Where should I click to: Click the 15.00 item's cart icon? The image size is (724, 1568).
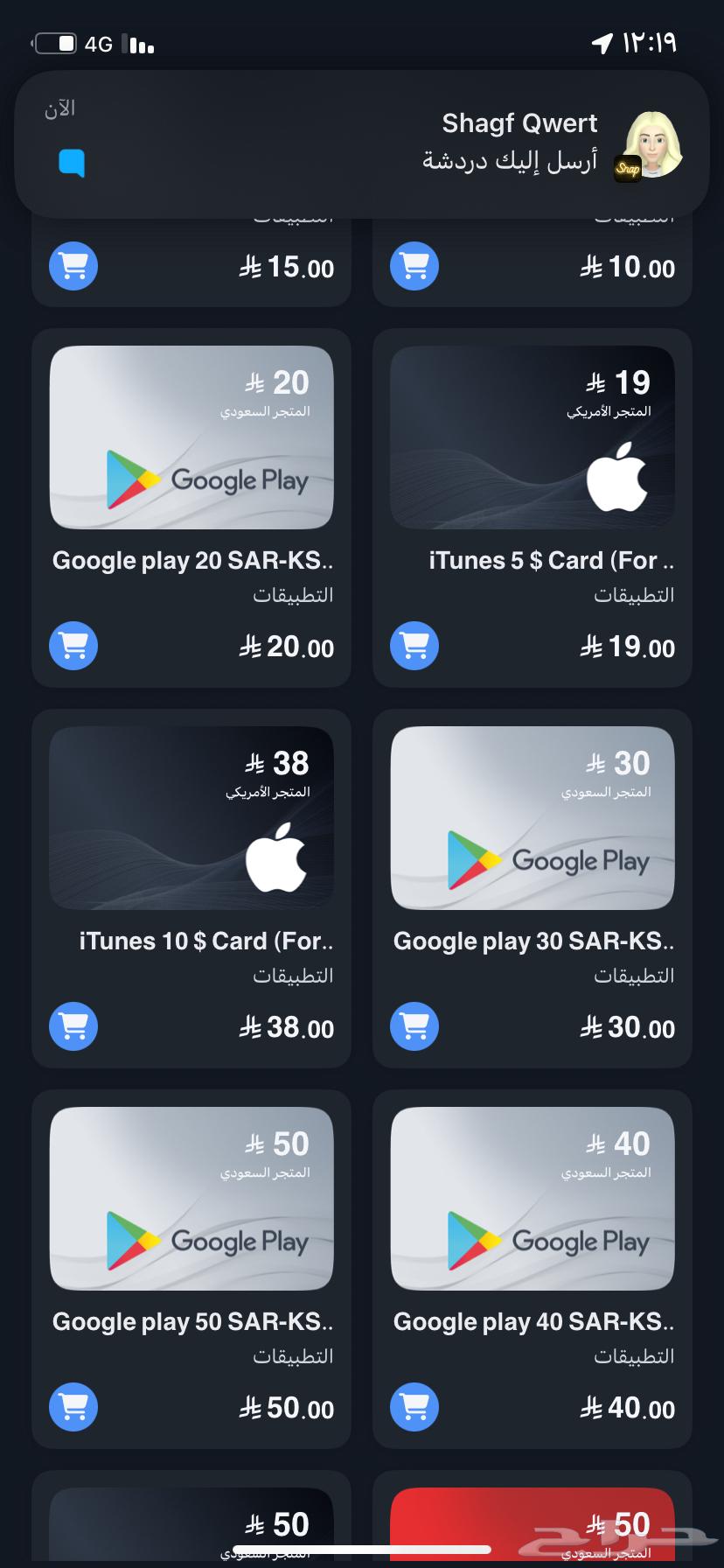click(73, 265)
